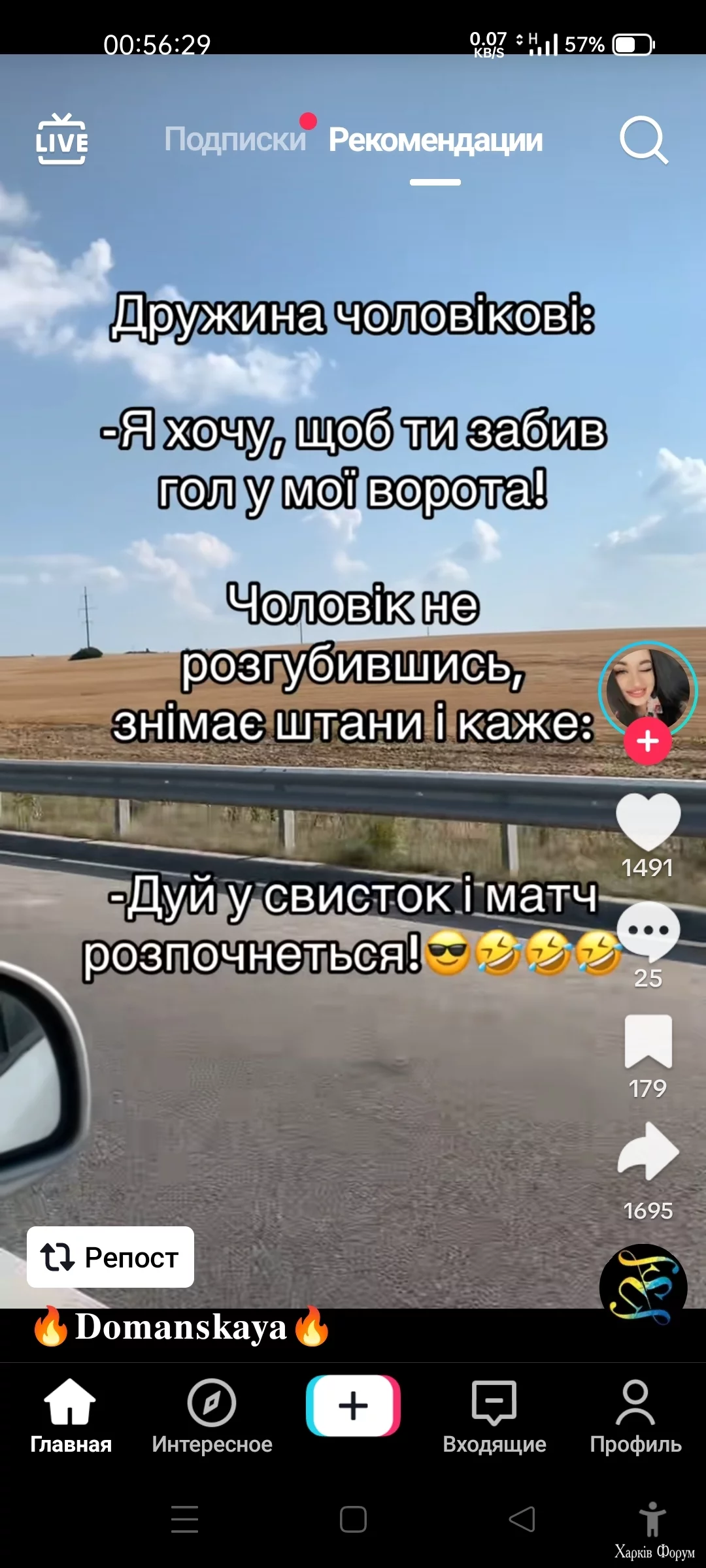Tap the Репост button
This screenshot has width=706, height=1568.
110,1257
